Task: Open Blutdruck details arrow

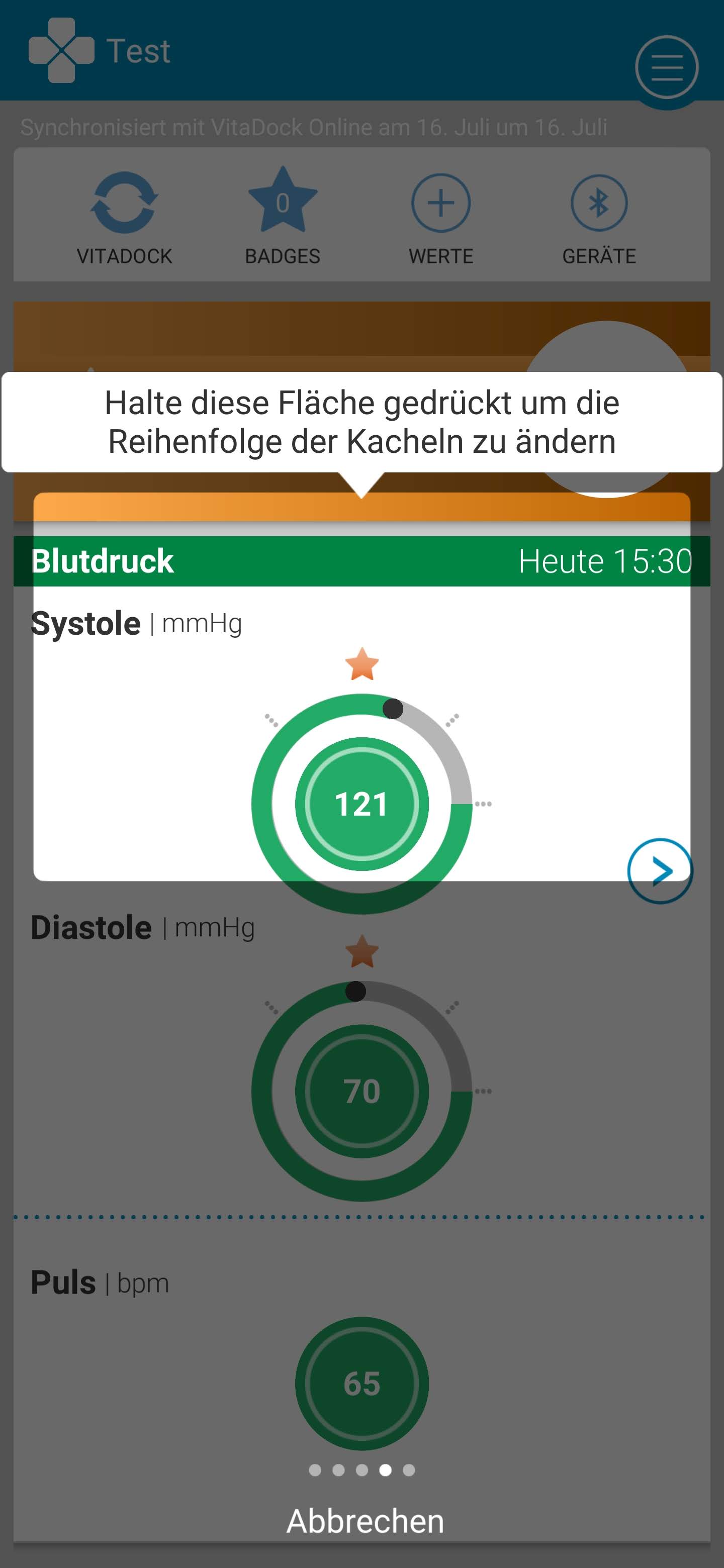Action: point(660,871)
